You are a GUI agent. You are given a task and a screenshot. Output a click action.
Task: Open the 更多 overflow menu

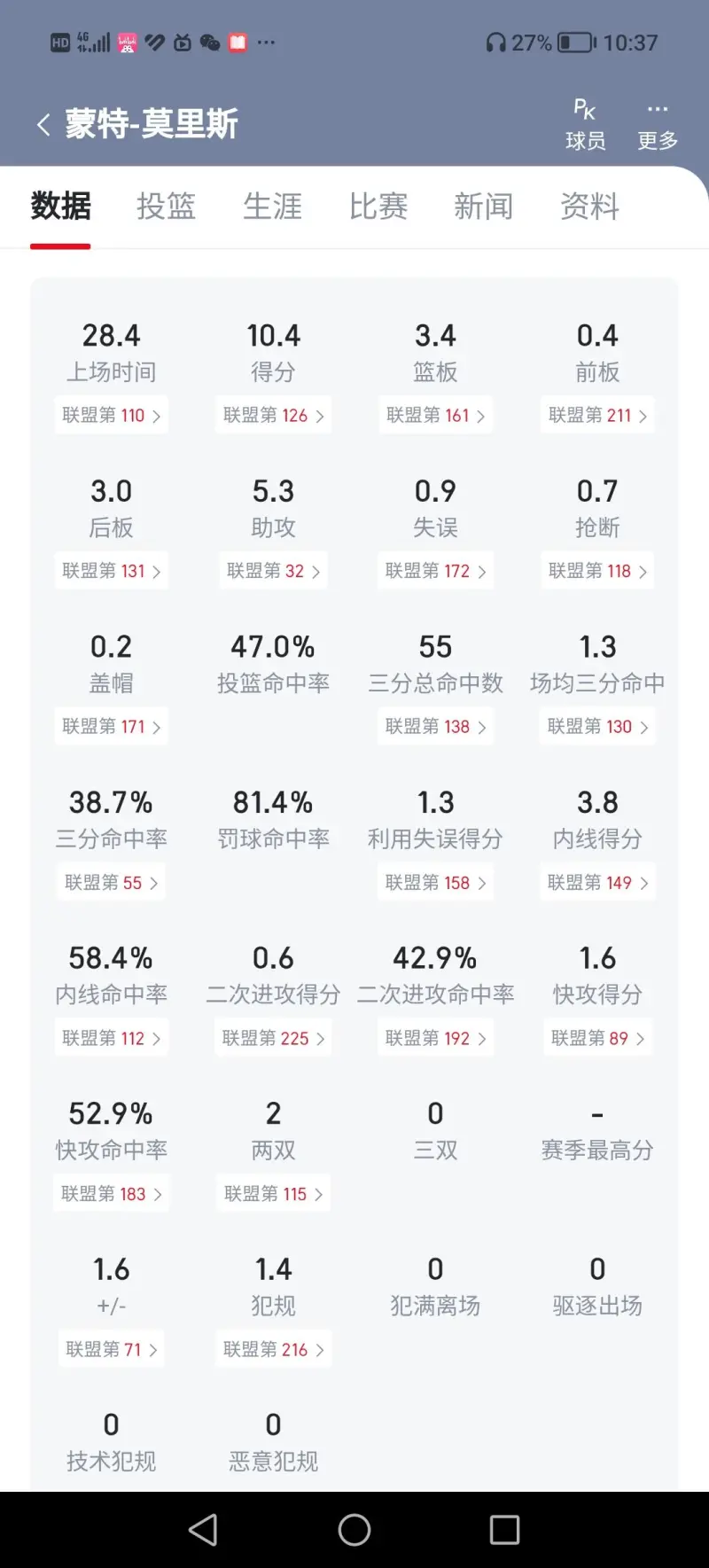[x=658, y=124]
